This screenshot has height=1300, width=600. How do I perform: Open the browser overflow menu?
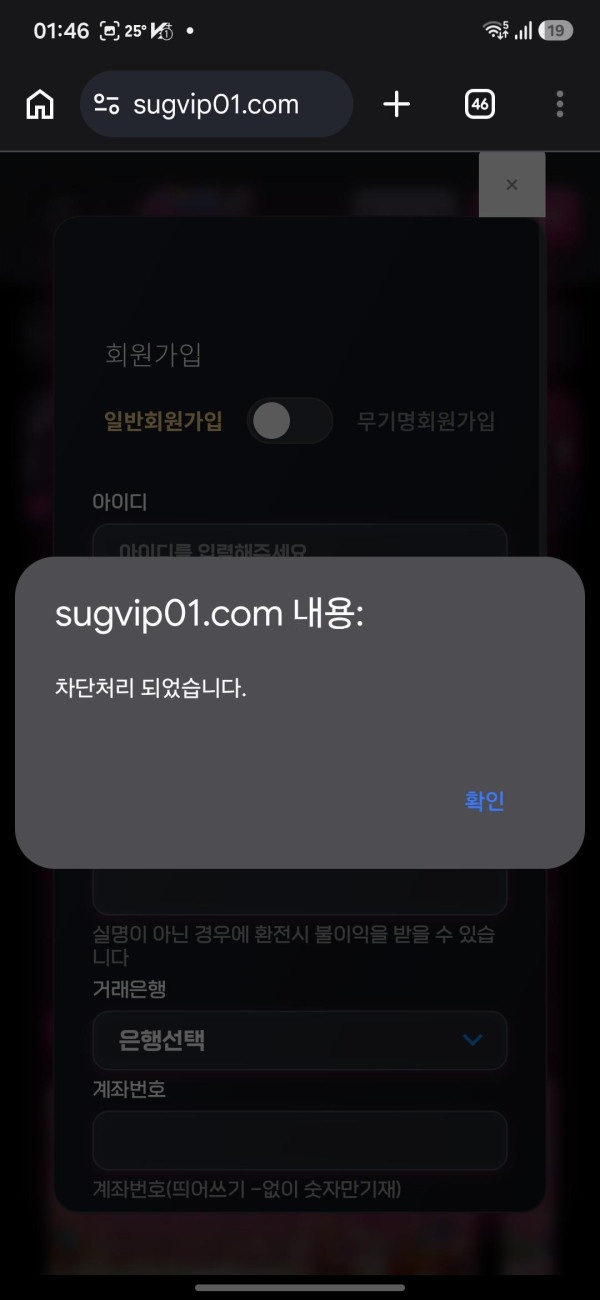tap(559, 104)
